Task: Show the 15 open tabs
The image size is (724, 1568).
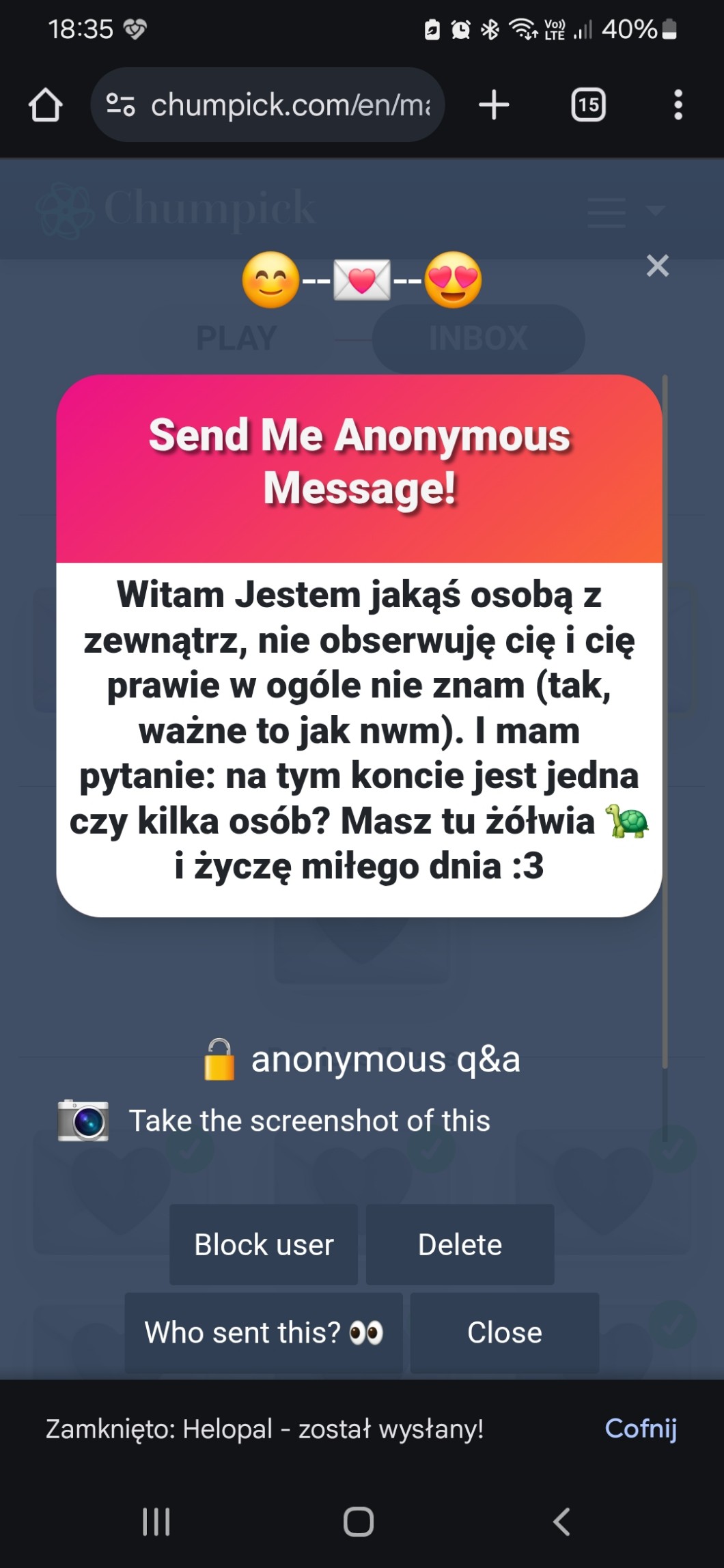Action: click(587, 105)
